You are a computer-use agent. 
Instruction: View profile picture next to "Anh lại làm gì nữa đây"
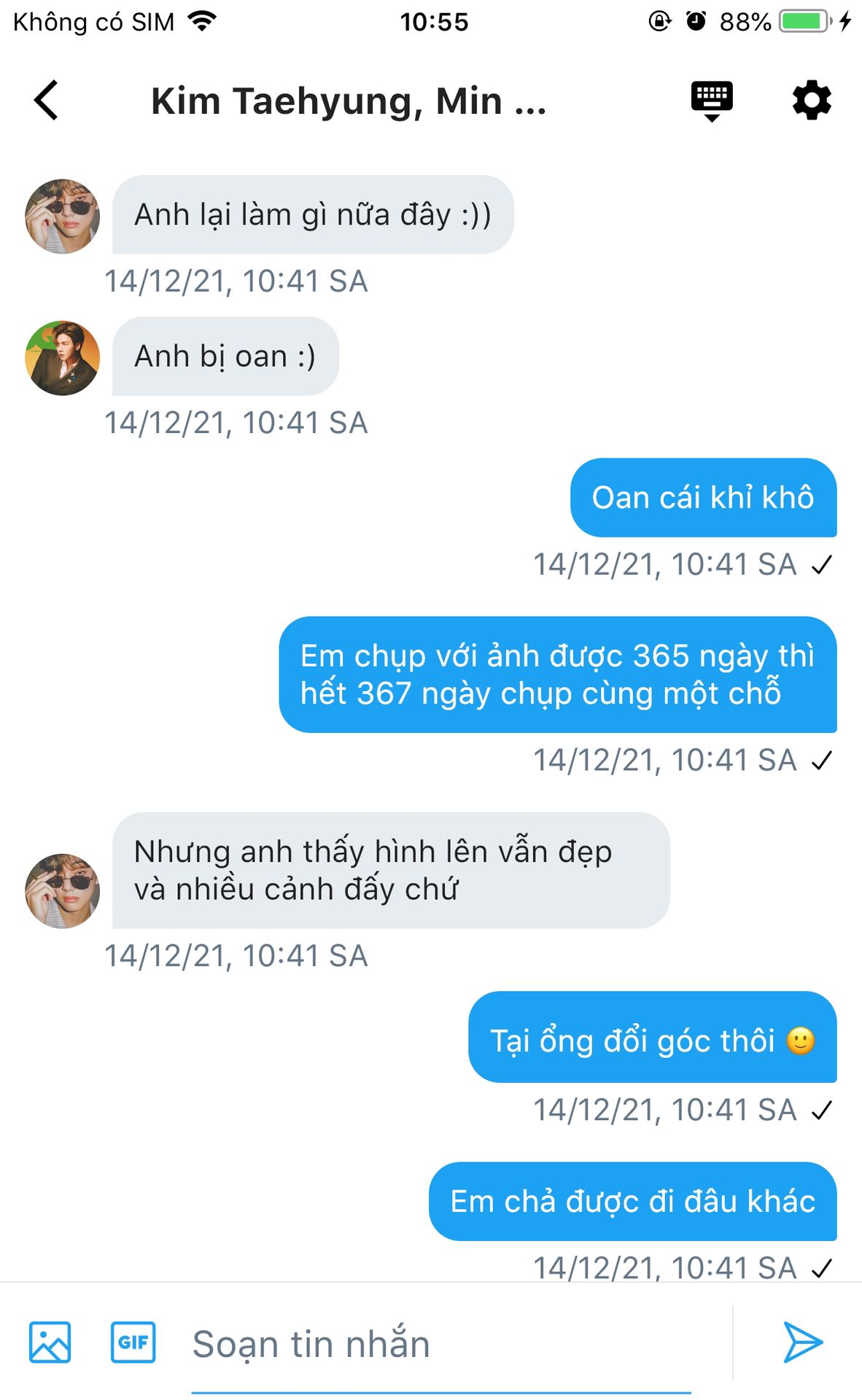(63, 217)
